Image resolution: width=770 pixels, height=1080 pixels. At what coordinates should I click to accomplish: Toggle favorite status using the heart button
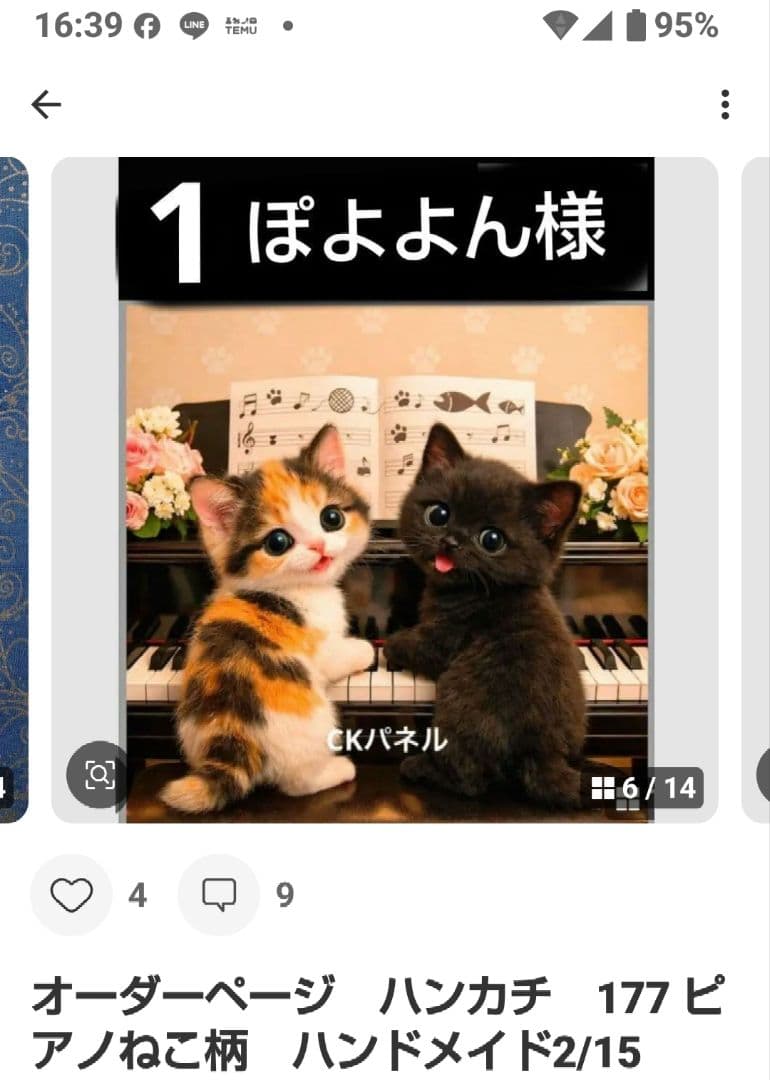71,893
